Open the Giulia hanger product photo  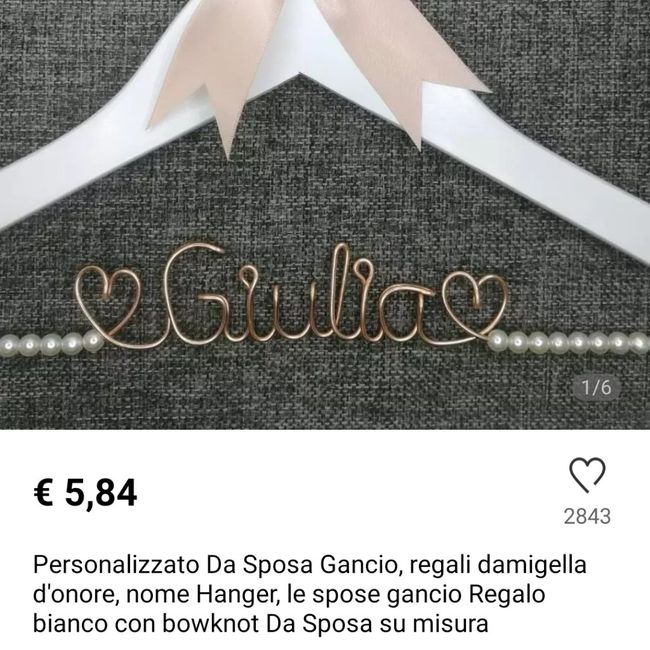tap(324, 215)
